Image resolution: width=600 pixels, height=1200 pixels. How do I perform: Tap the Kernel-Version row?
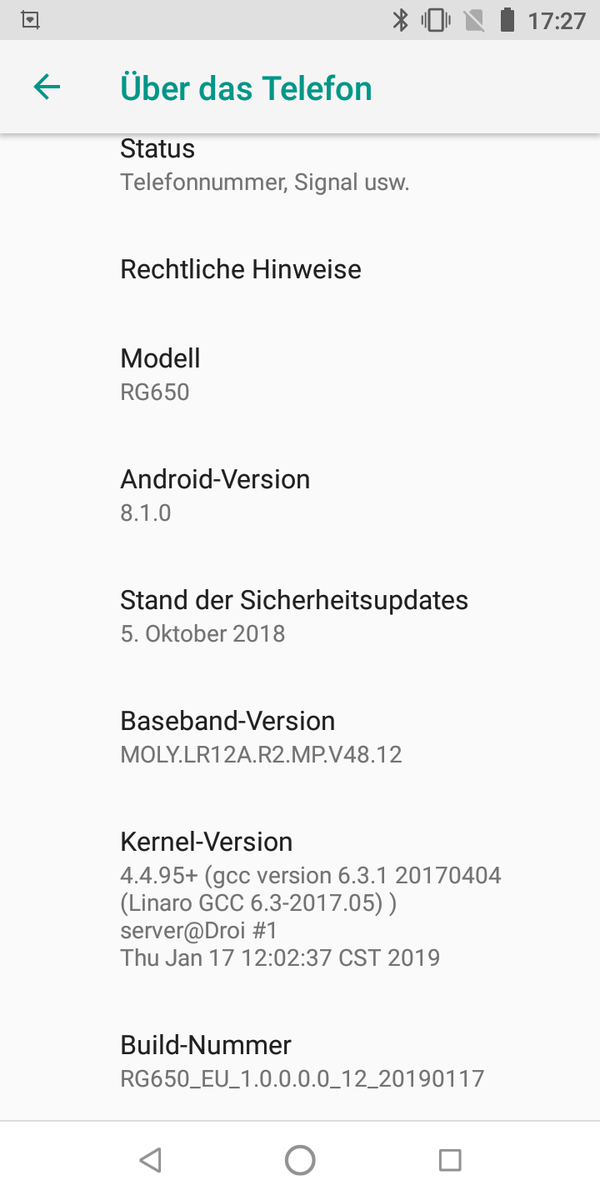[x=300, y=898]
